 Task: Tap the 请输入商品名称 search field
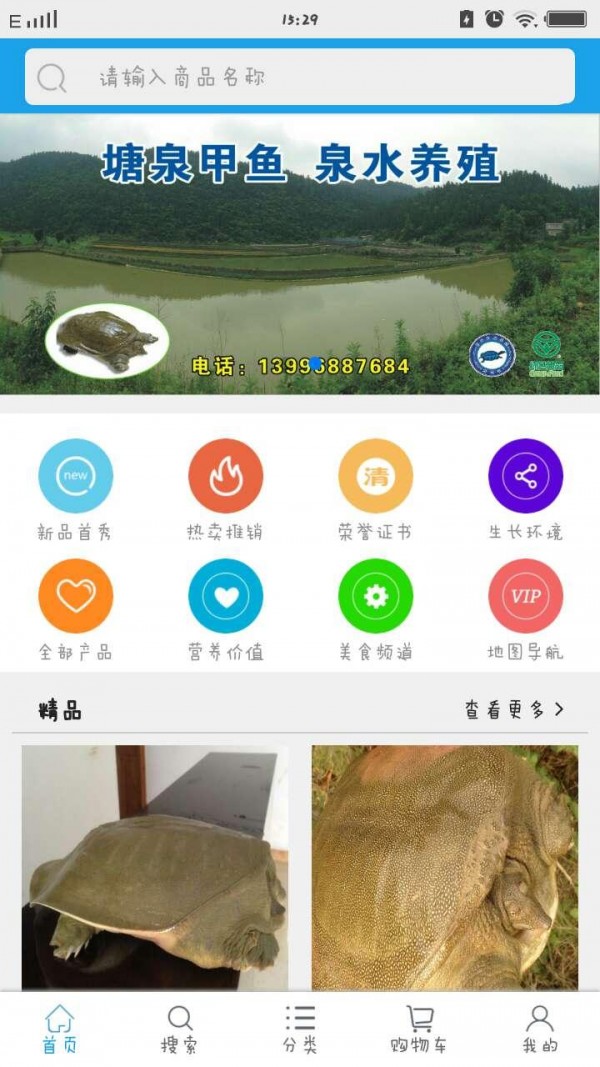(300, 77)
